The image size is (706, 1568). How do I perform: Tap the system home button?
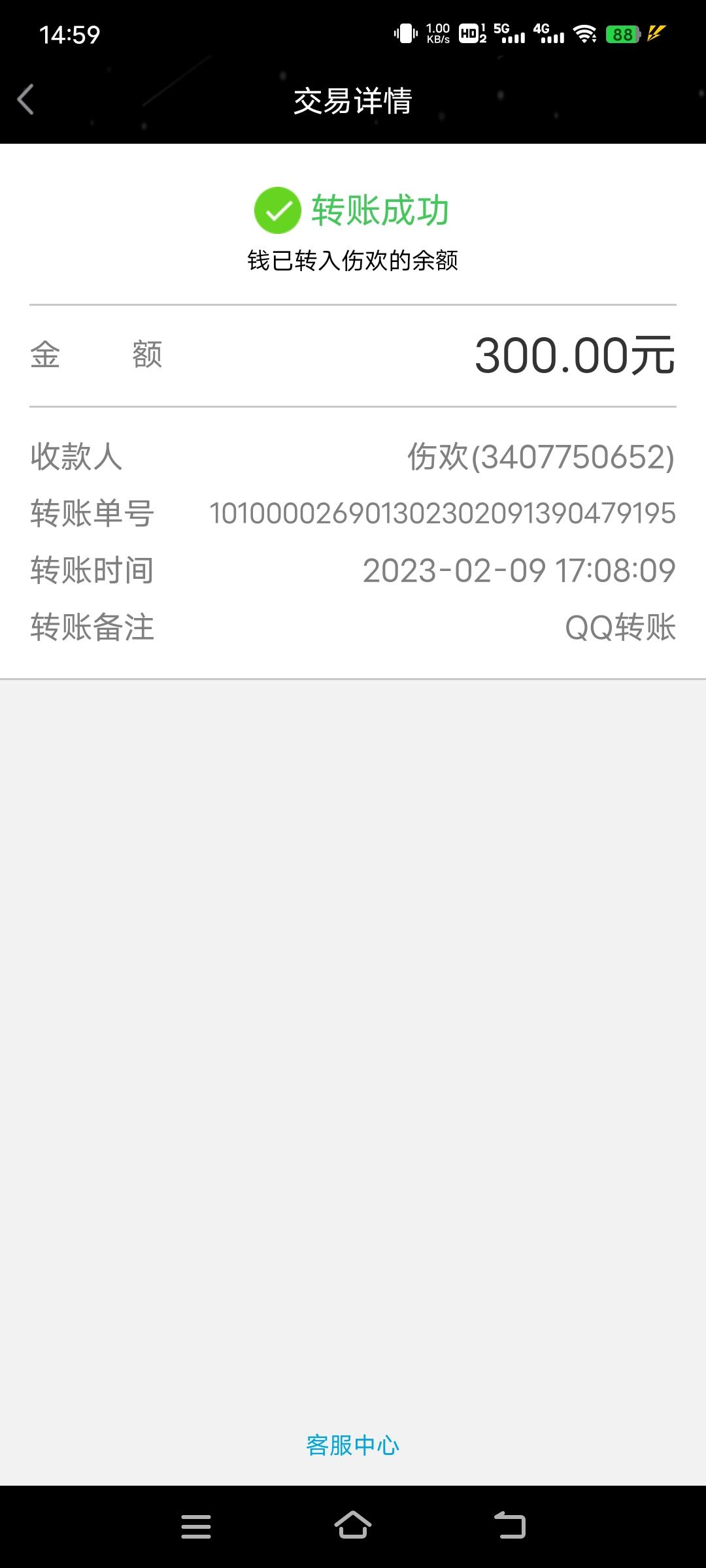pyautogui.click(x=353, y=1526)
